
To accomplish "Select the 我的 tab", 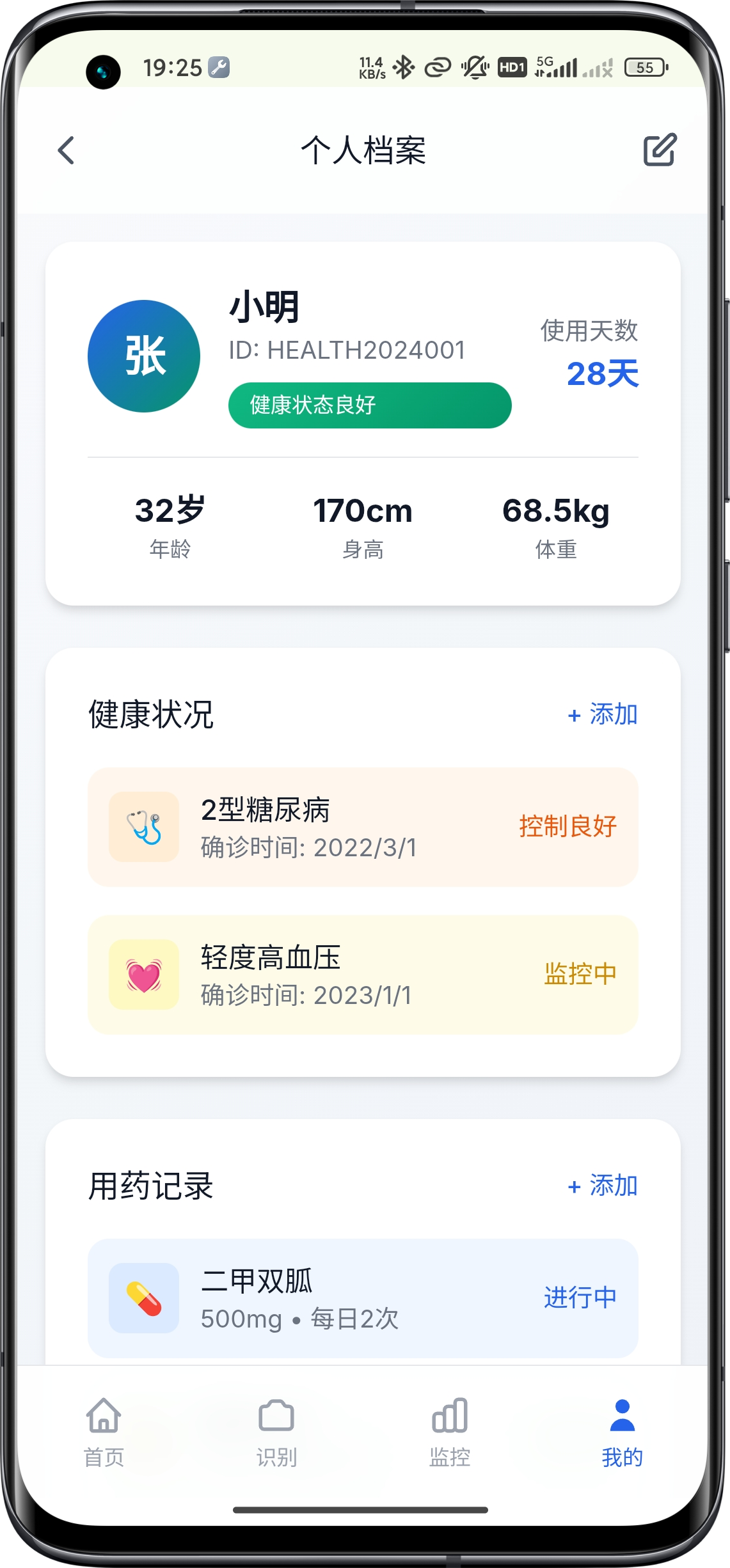I will point(622,1430).
